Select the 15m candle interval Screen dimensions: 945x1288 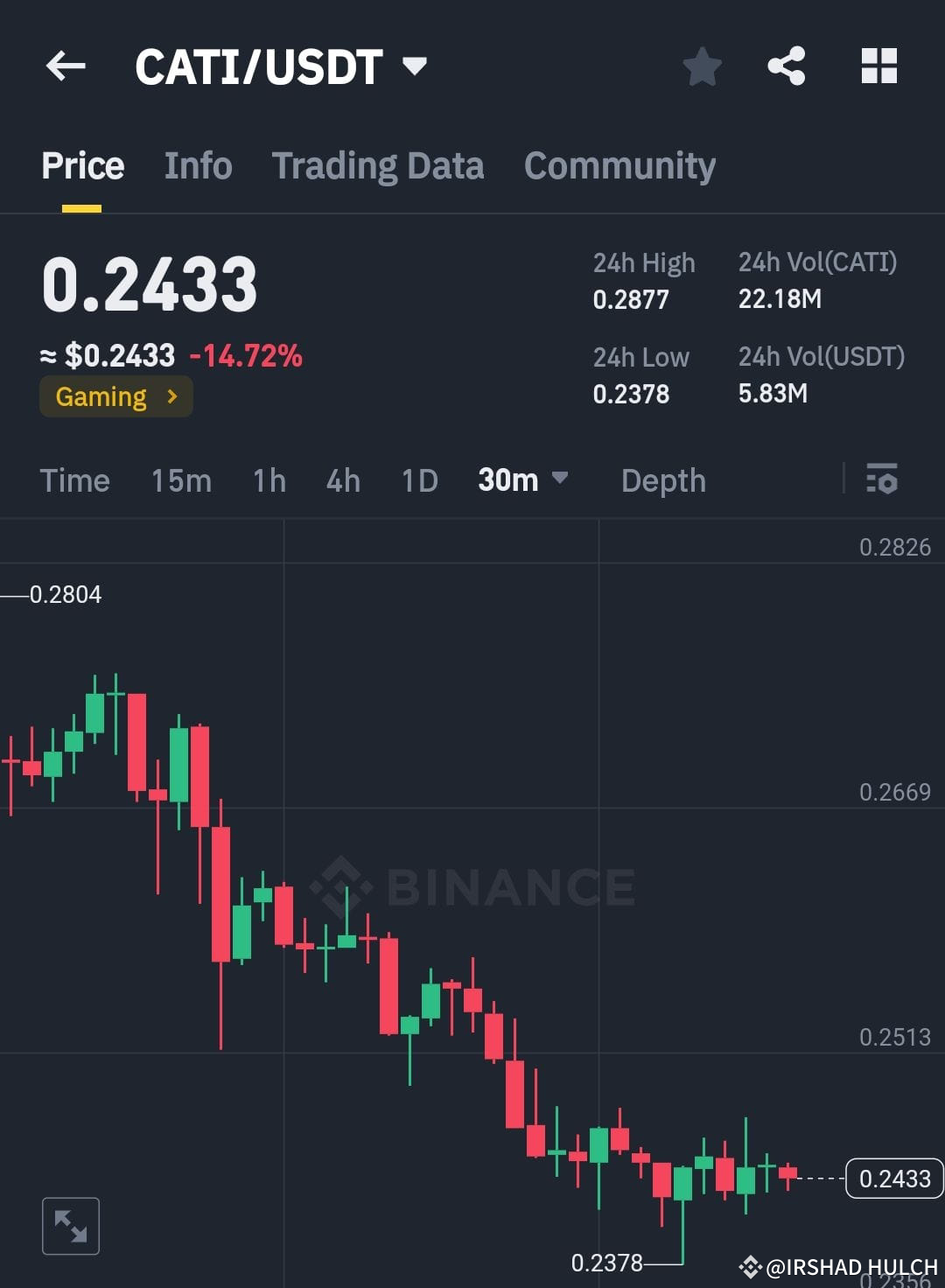[x=181, y=480]
